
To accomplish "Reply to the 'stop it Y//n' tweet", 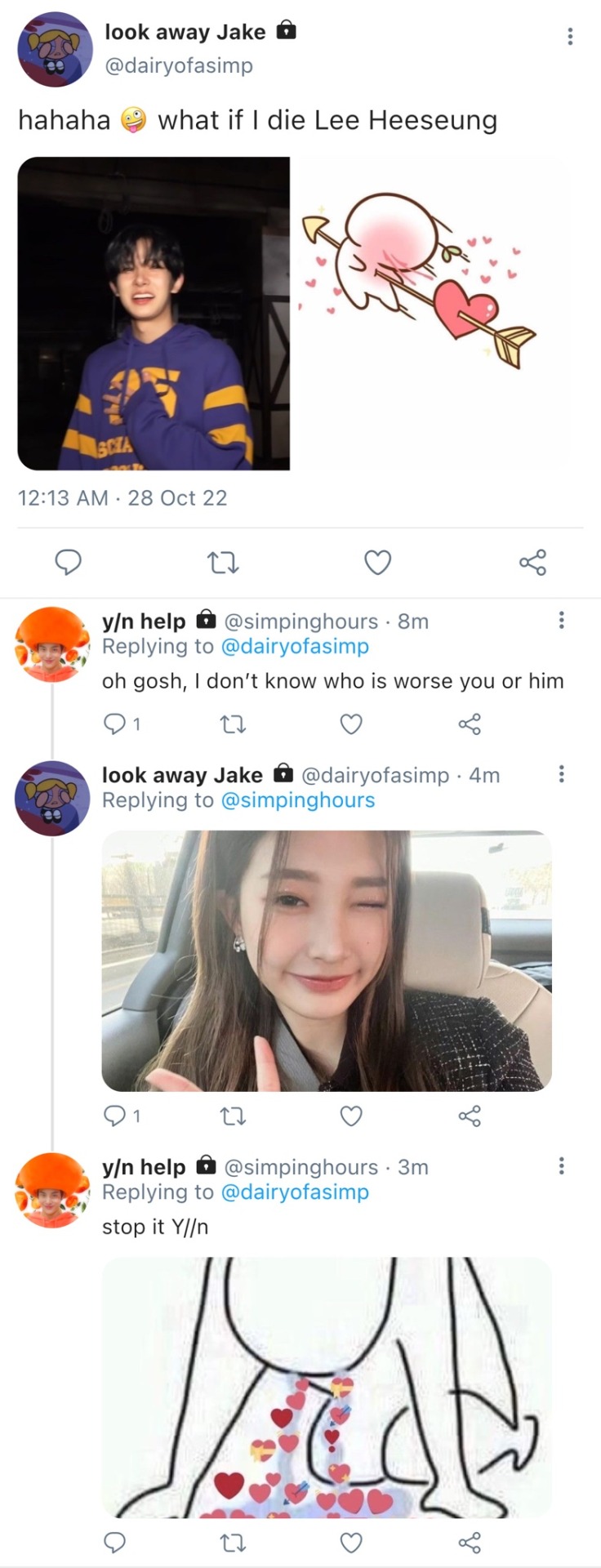I will tap(115, 1543).
